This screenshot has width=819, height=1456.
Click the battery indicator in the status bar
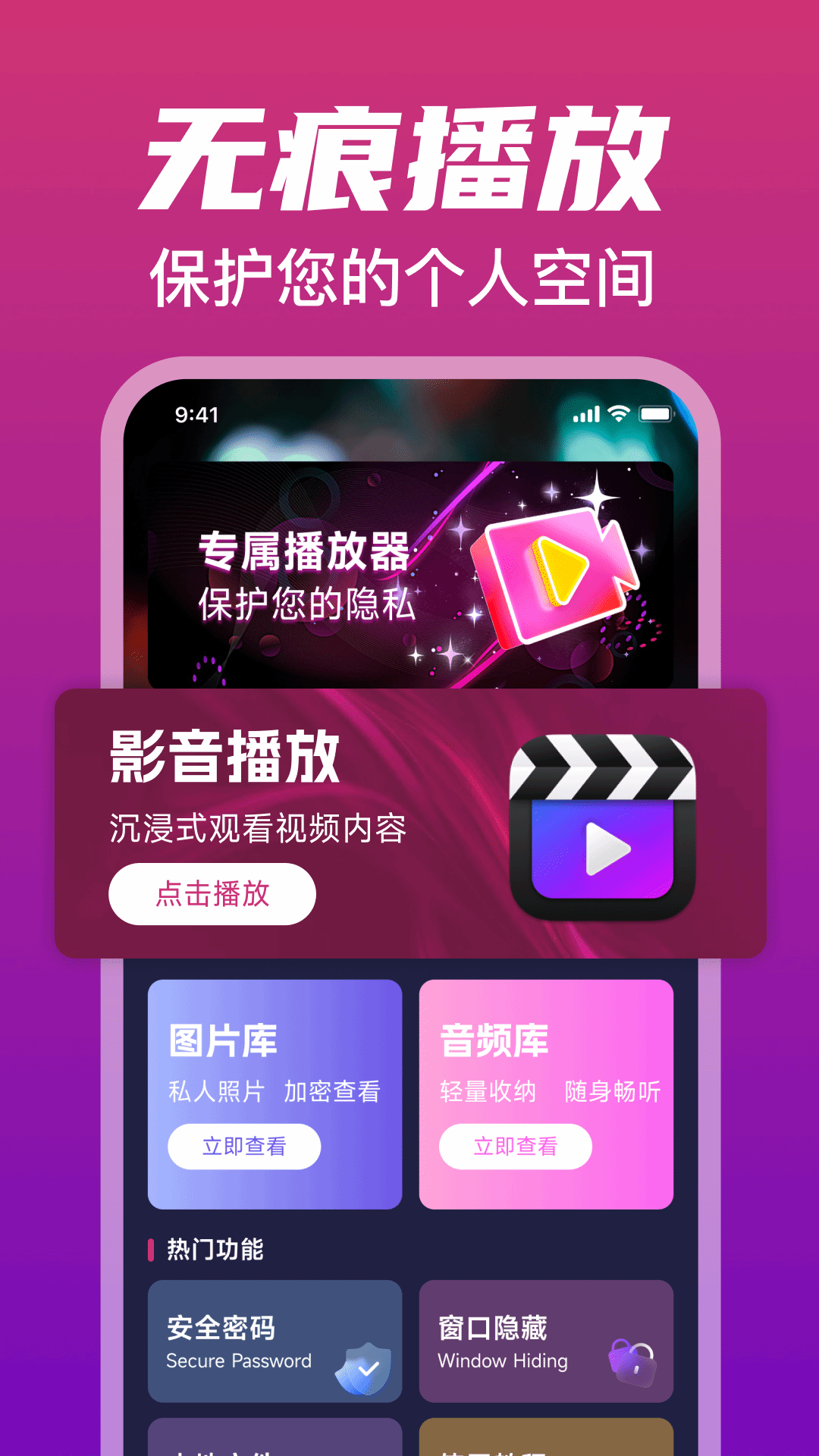[657, 413]
